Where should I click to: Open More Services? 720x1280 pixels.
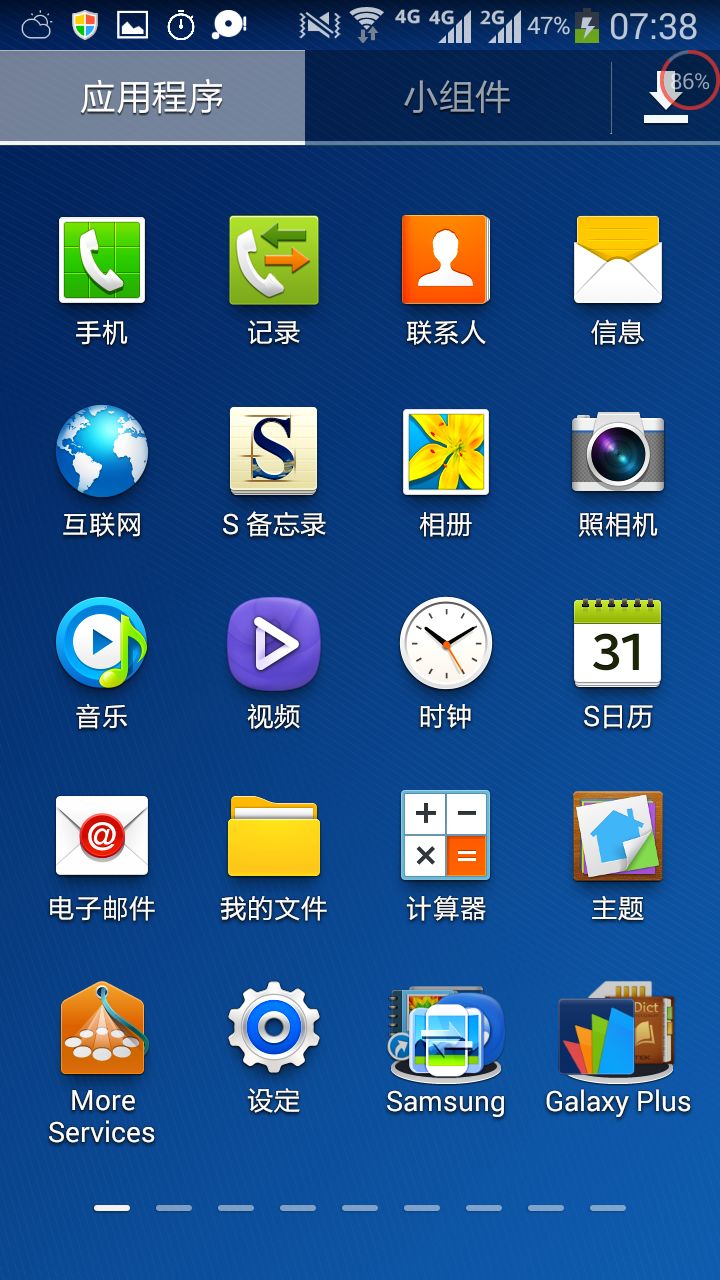(101, 1027)
